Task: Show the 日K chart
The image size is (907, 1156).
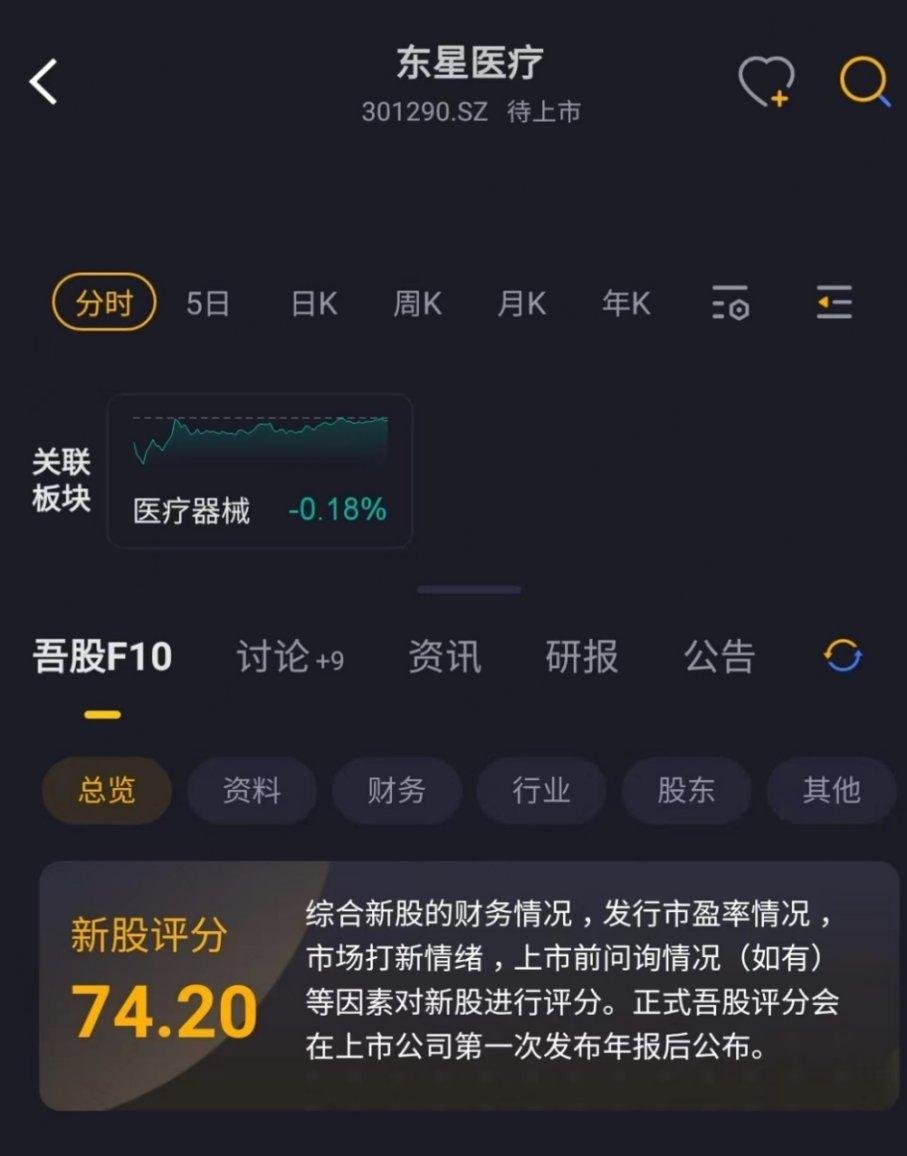Action: 314,303
